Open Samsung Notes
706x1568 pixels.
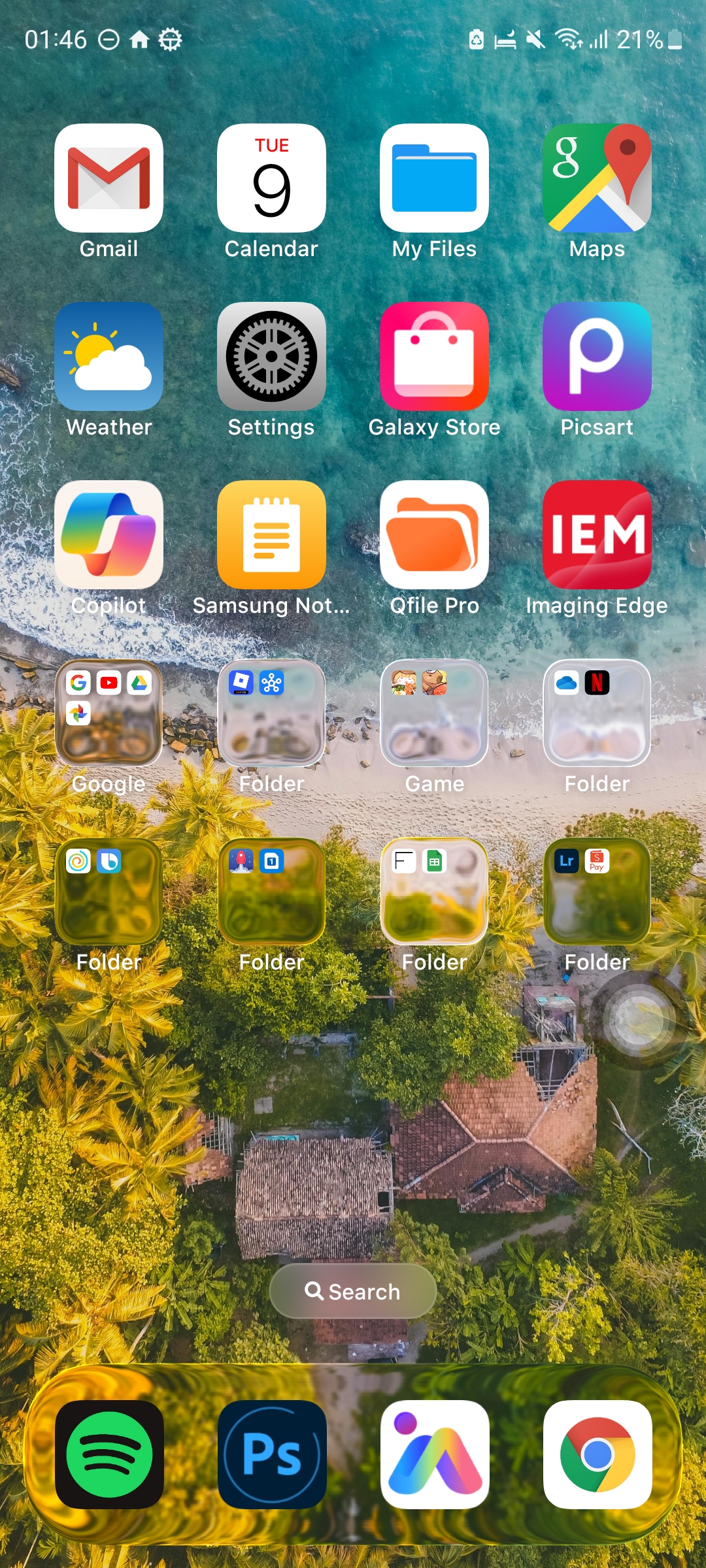[271, 535]
